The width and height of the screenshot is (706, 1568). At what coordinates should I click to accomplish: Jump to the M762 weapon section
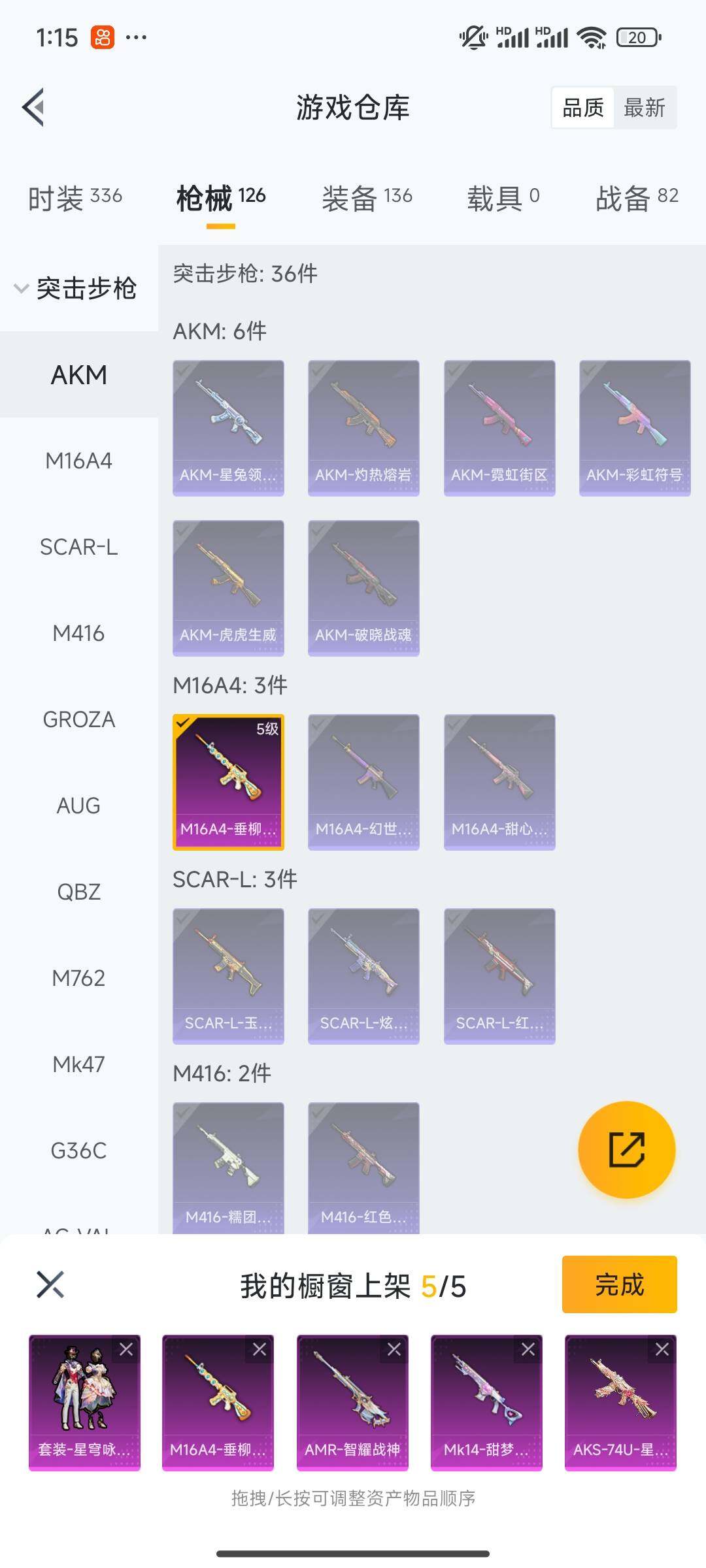78,978
